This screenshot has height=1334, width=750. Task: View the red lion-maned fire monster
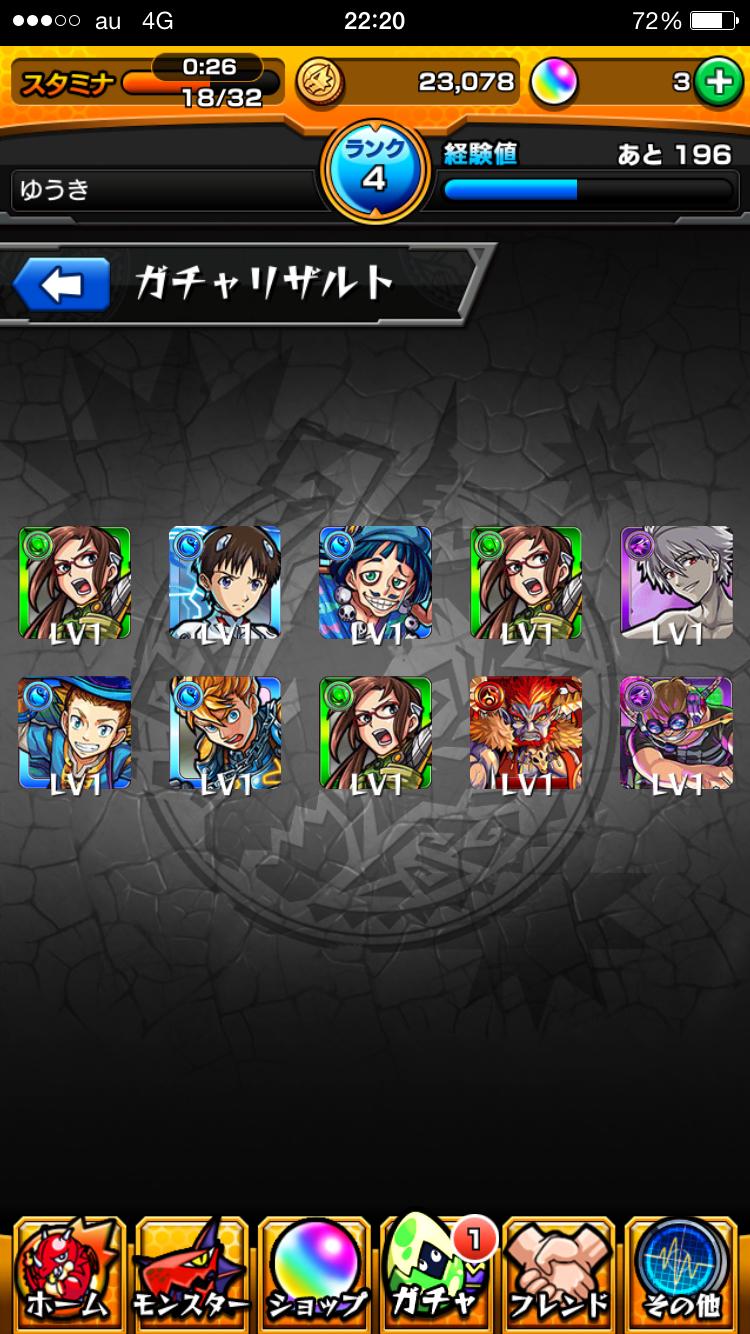[526, 733]
